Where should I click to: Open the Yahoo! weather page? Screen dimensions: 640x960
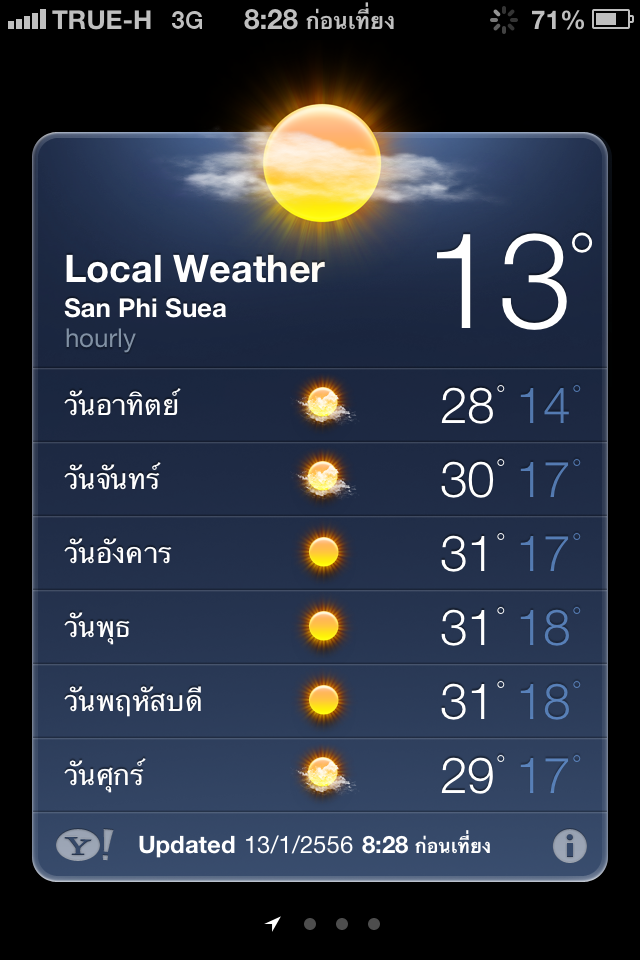[x=84, y=845]
